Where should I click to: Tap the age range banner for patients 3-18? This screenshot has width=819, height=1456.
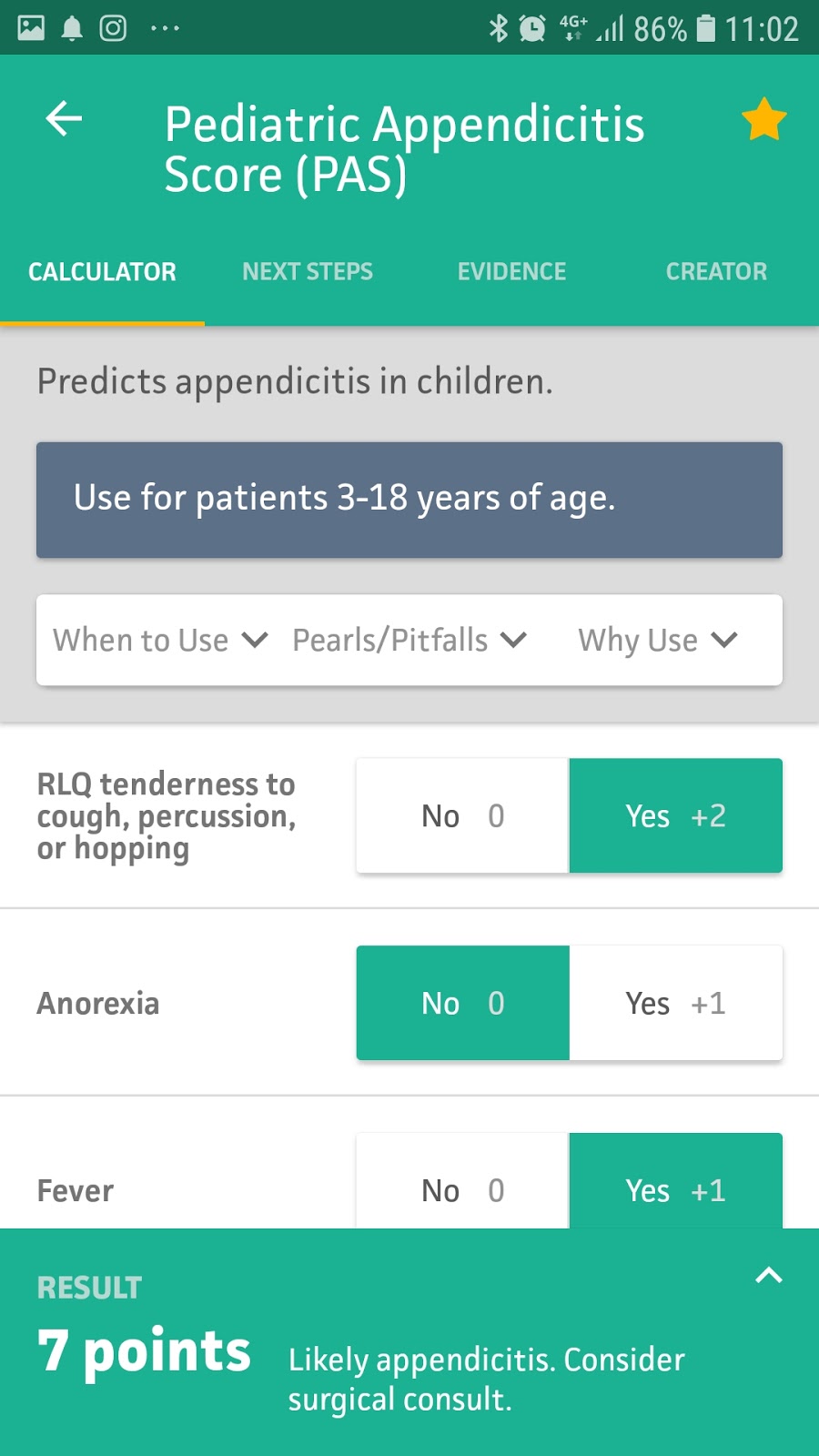point(409,500)
